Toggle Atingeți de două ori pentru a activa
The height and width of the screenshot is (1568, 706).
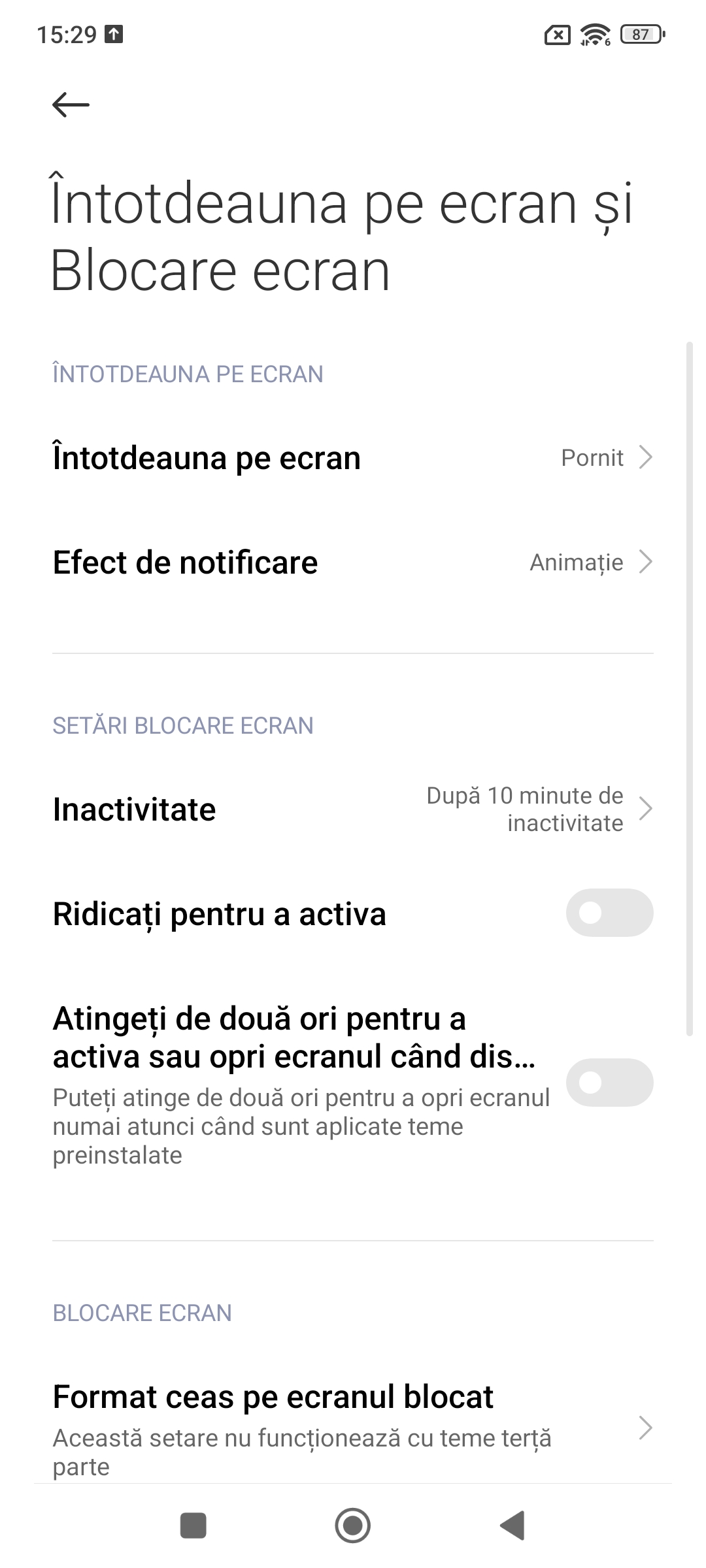click(609, 1083)
